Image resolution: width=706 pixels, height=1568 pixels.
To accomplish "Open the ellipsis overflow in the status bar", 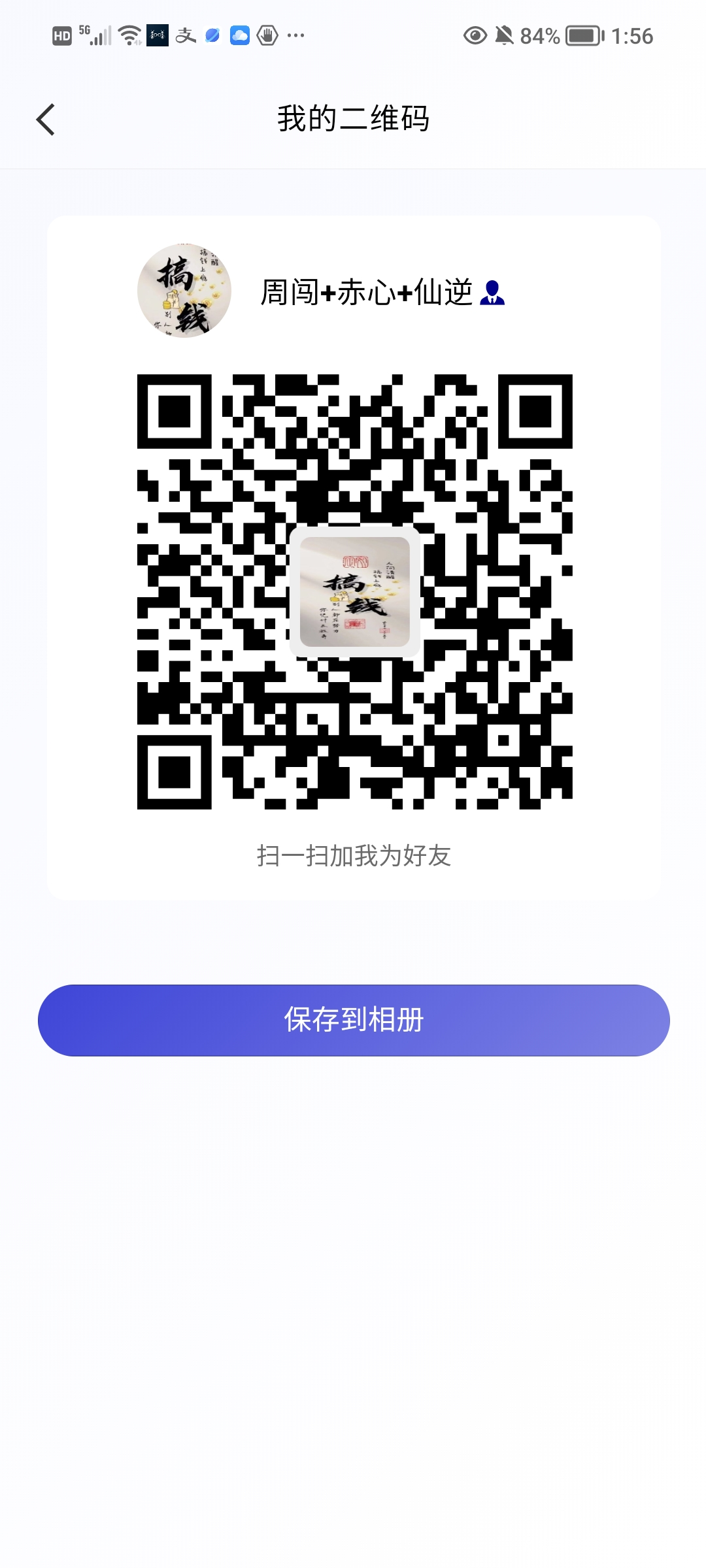I will coord(295,36).
